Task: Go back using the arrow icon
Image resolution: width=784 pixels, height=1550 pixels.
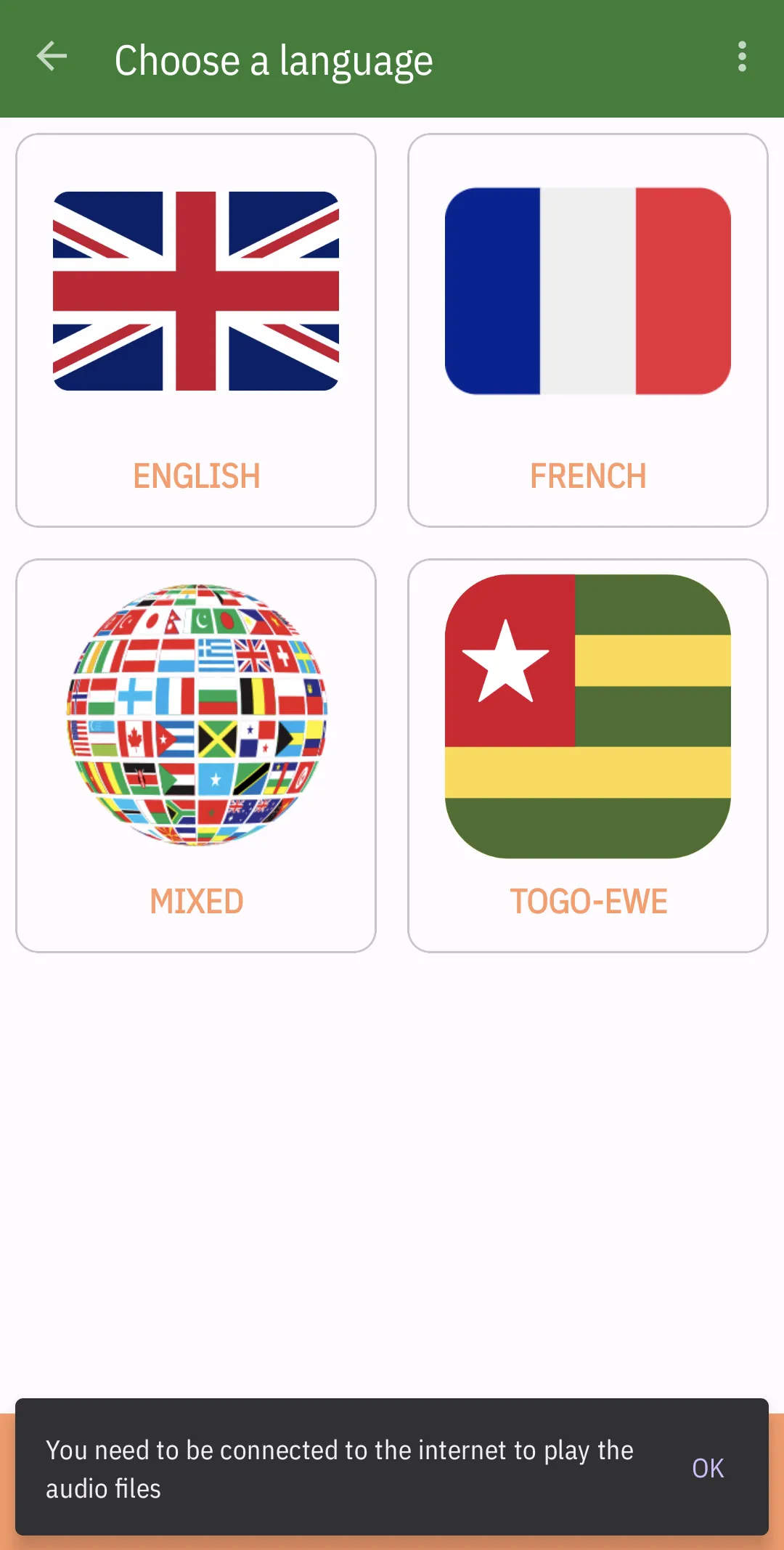Action: click(52, 57)
